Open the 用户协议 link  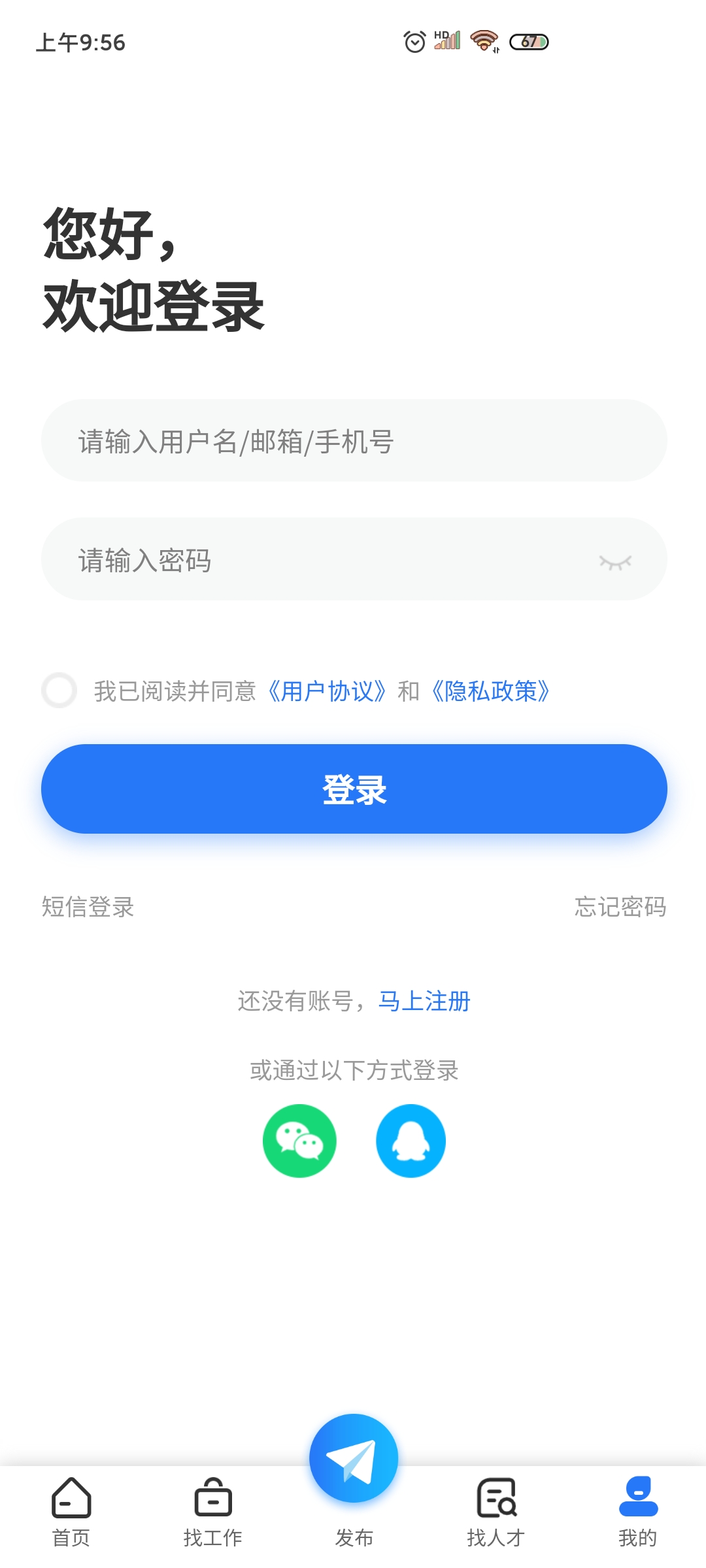point(328,691)
